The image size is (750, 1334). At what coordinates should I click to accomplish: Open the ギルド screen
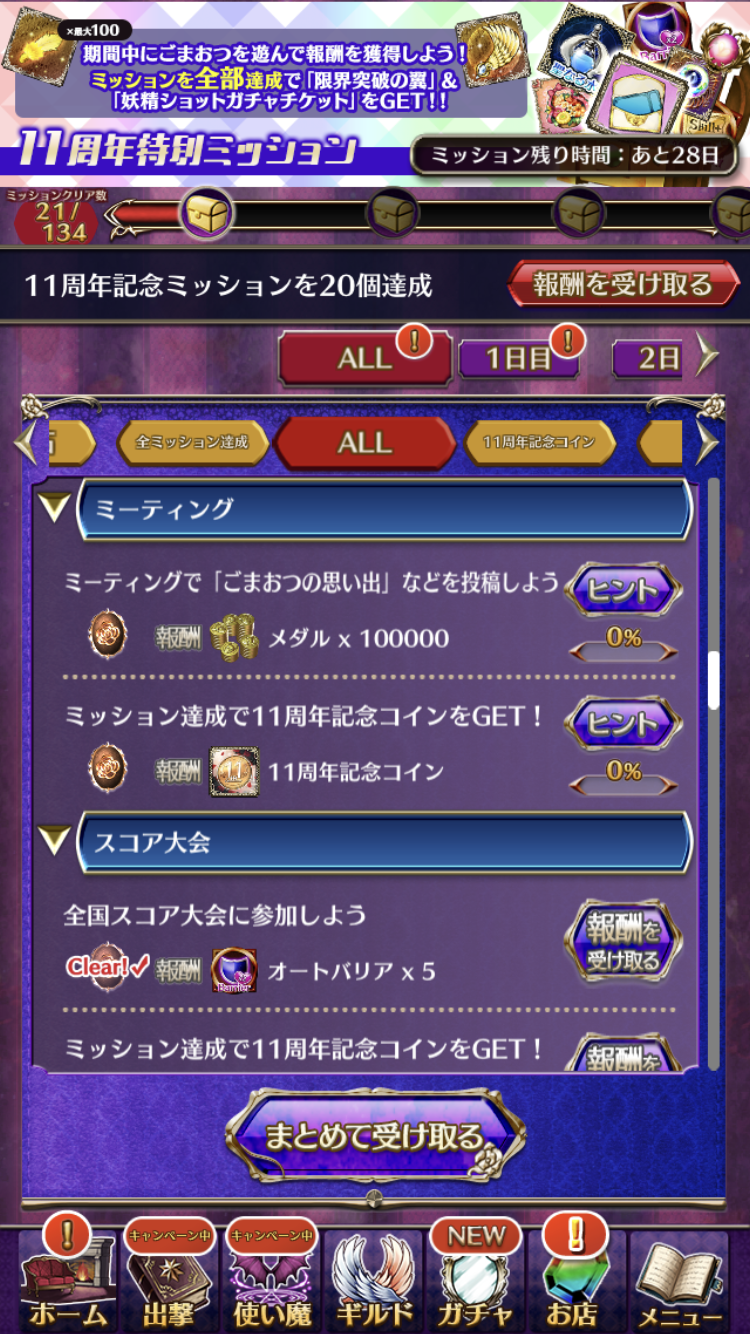[x=374, y=1284]
